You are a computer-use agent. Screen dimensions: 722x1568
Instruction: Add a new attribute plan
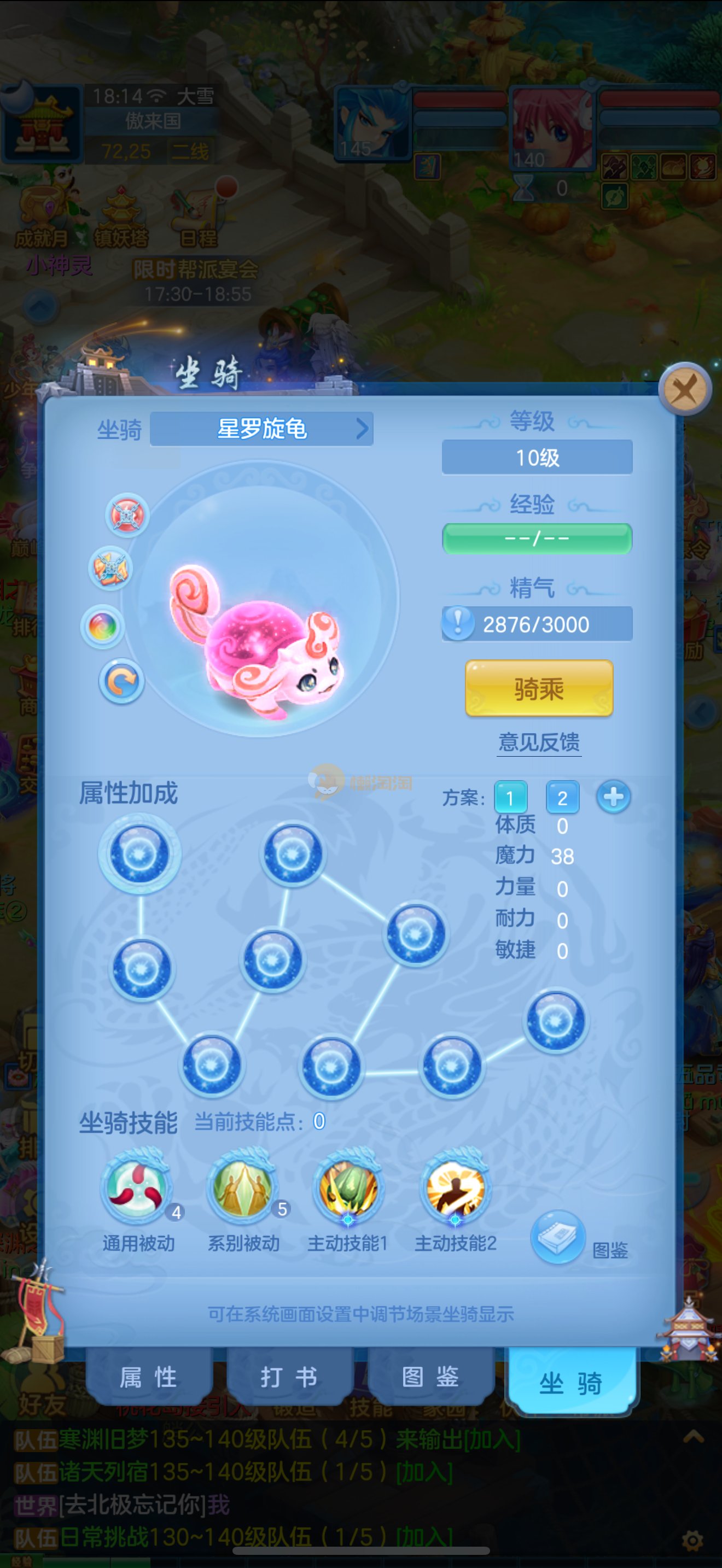click(x=613, y=797)
